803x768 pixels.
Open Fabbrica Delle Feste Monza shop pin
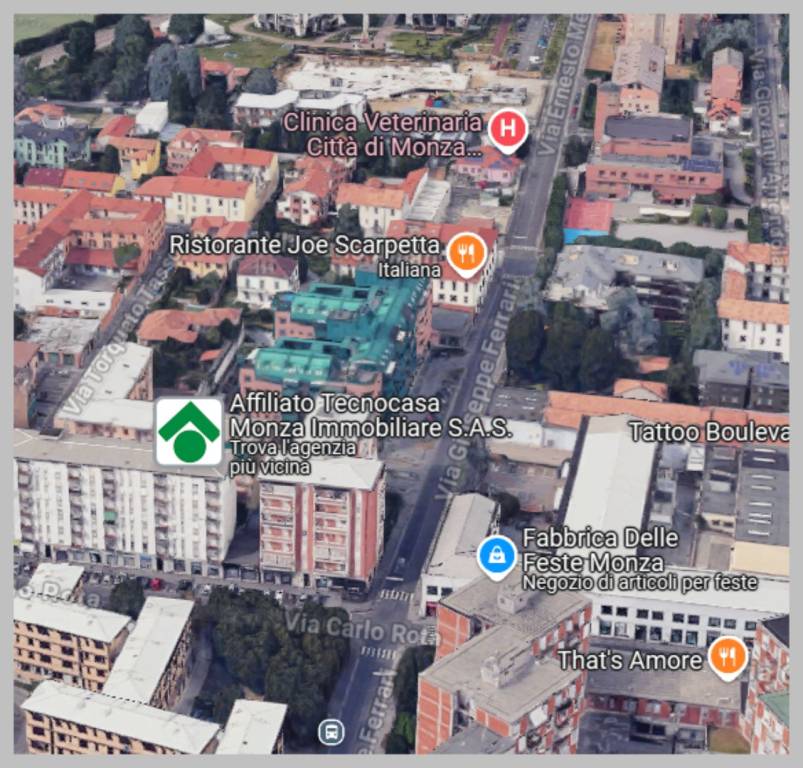click(x=496, y=553)
